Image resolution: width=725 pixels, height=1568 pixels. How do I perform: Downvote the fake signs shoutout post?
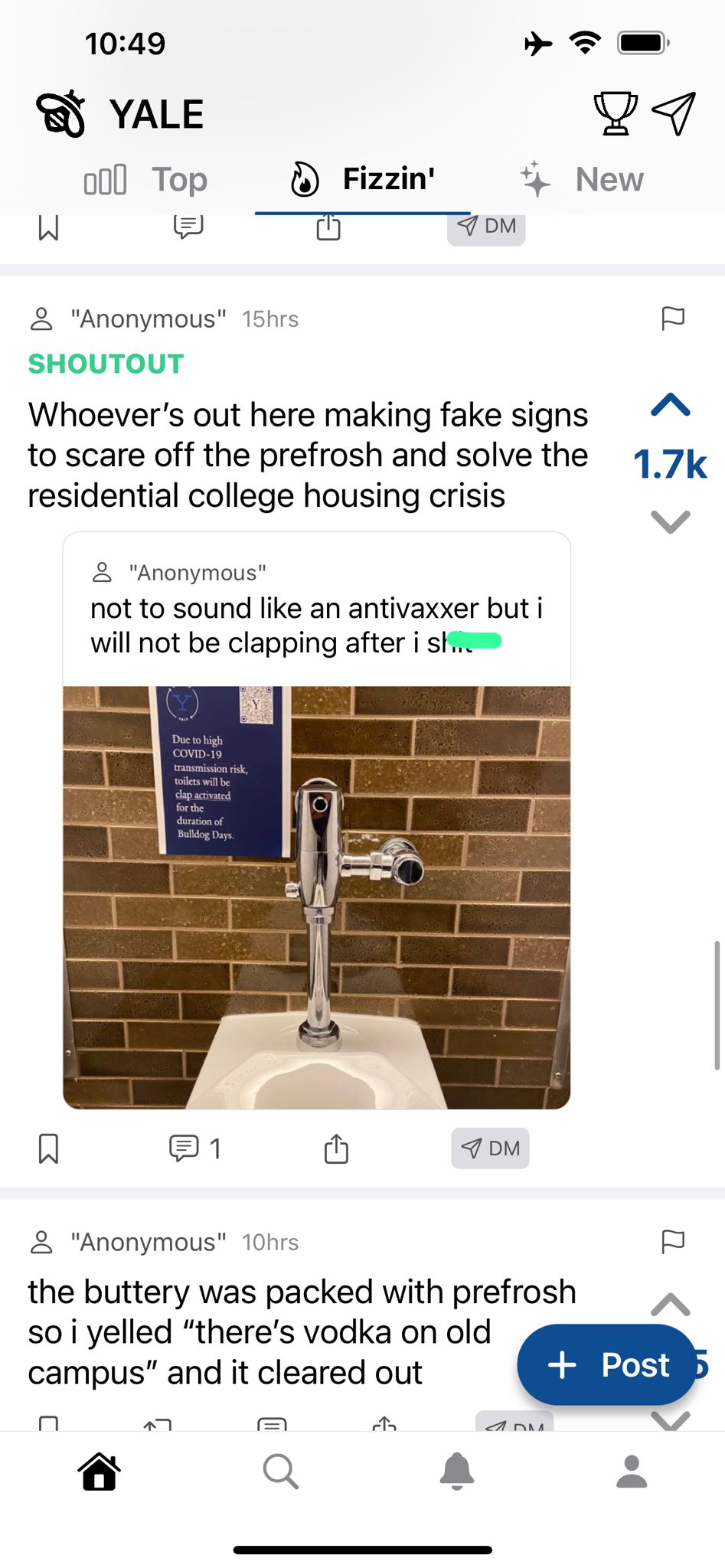[x=671, y=522]
